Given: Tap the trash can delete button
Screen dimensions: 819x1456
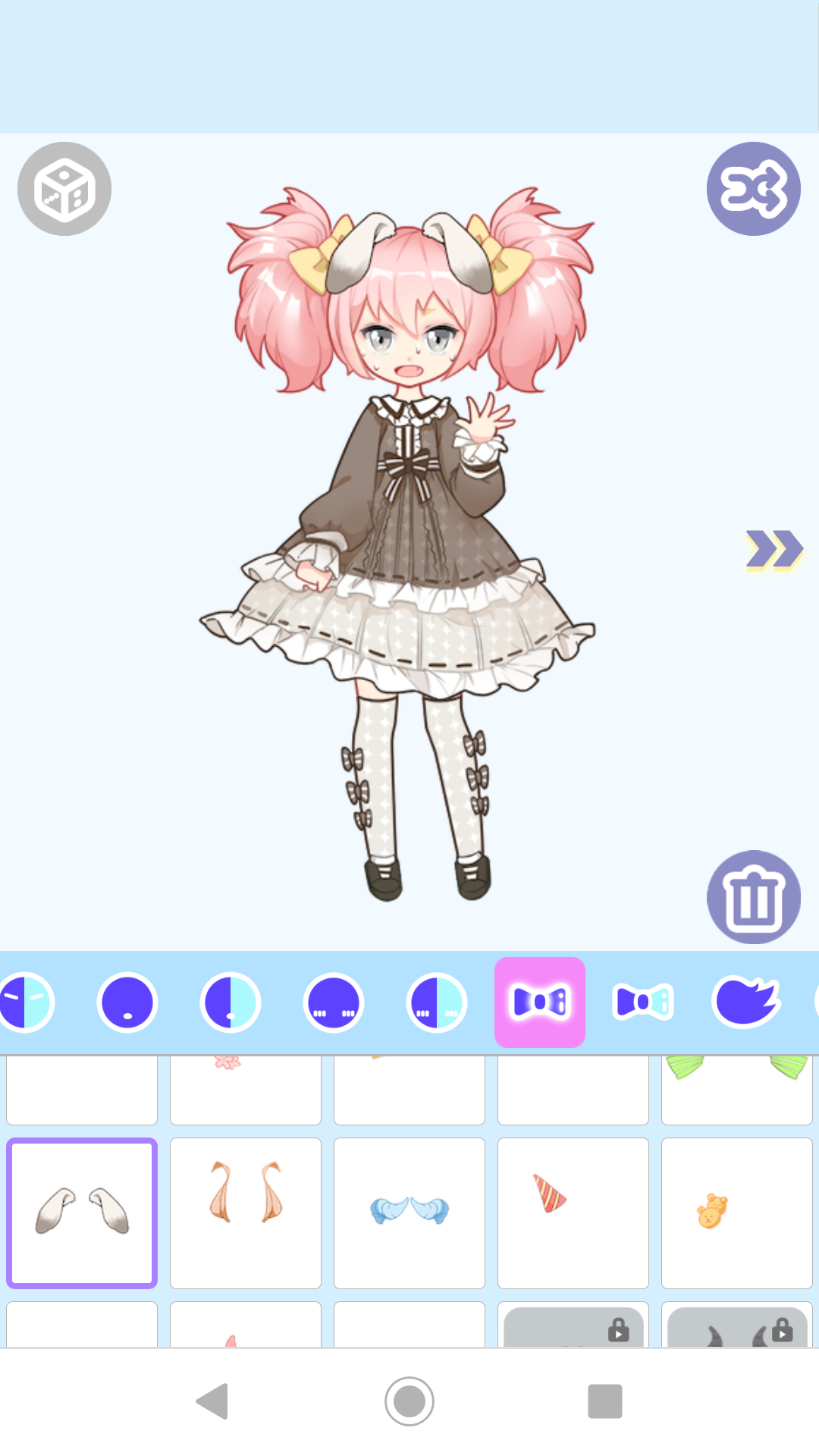Looking at the screenshot, I should (x=753, y=896).
